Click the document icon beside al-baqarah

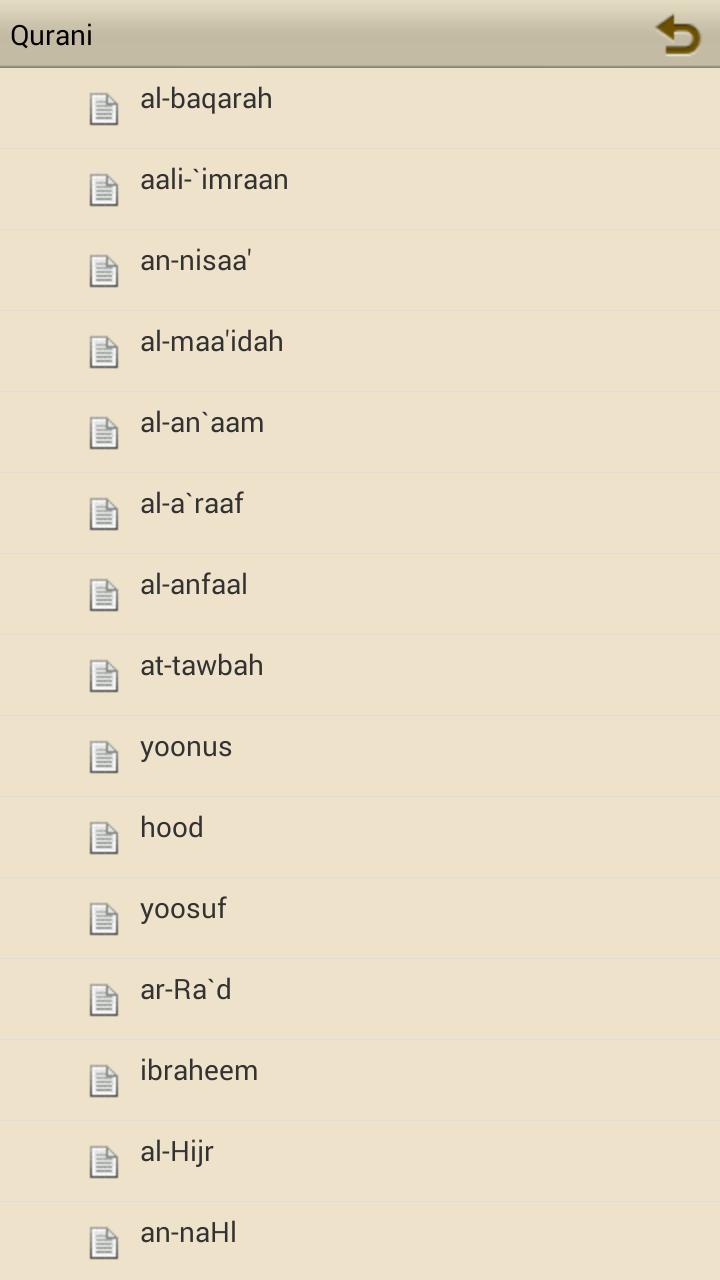(x=104, y=107)
